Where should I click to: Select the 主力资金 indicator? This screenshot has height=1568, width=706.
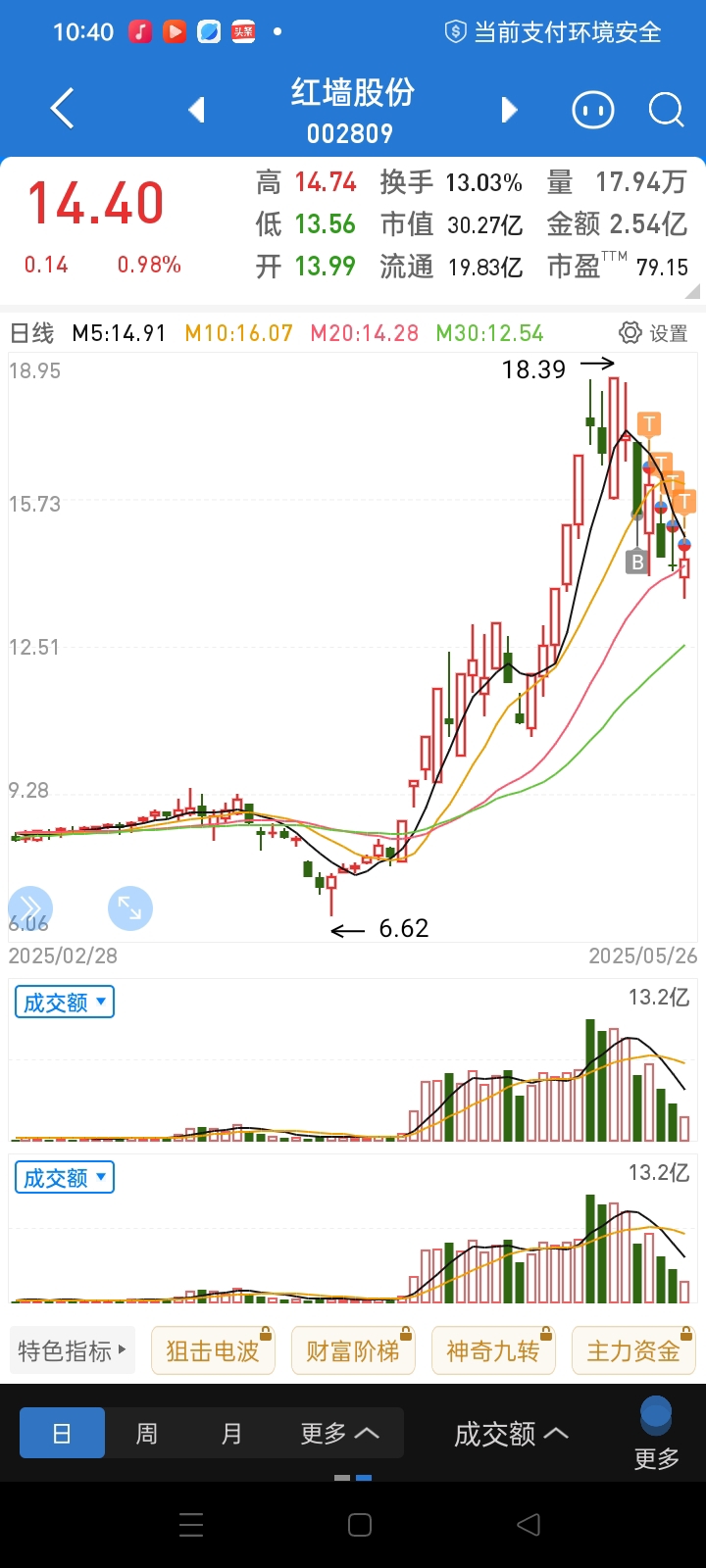point(633,1351)
